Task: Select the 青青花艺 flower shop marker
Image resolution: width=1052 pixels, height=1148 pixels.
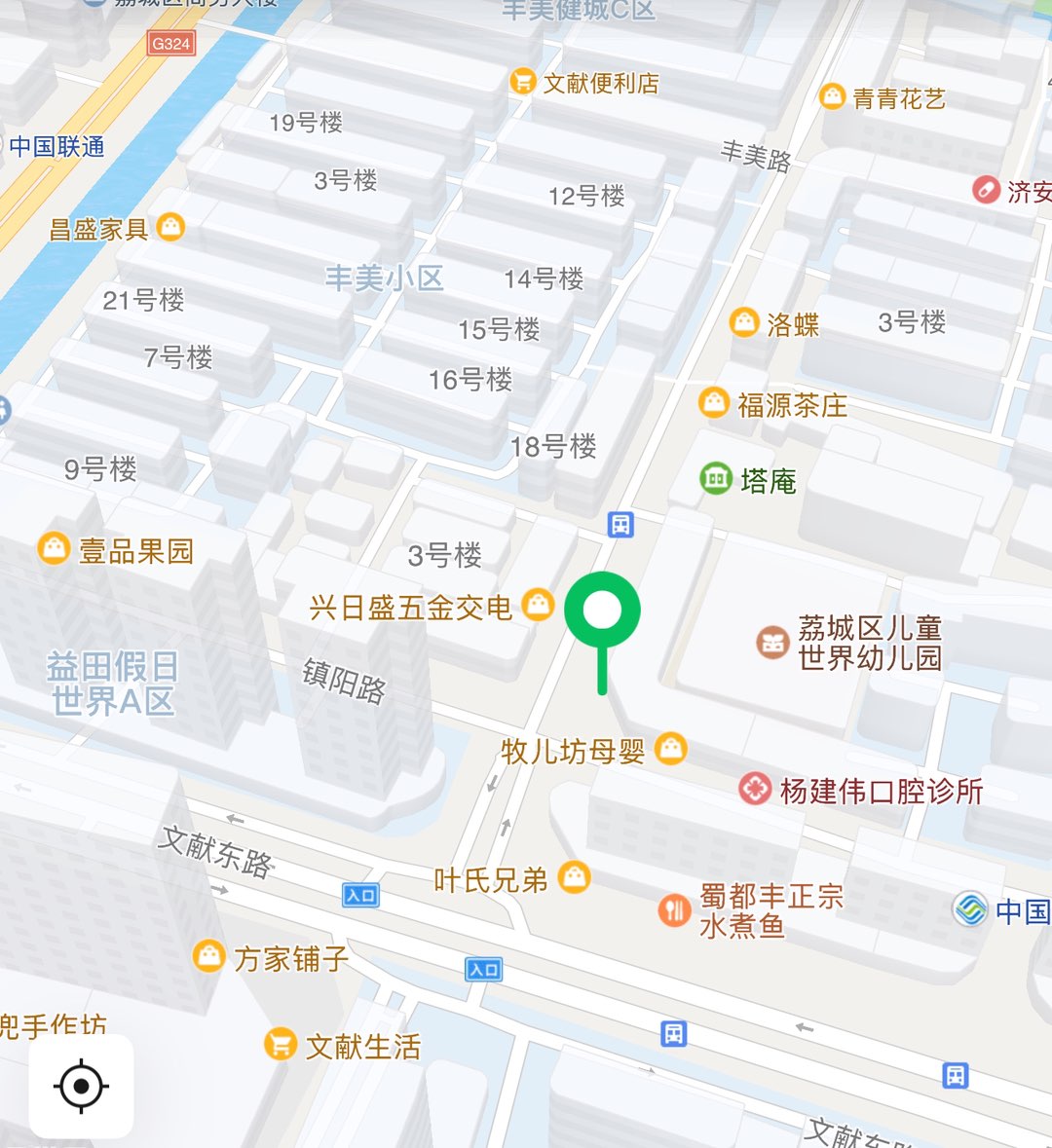Action: 832,96
